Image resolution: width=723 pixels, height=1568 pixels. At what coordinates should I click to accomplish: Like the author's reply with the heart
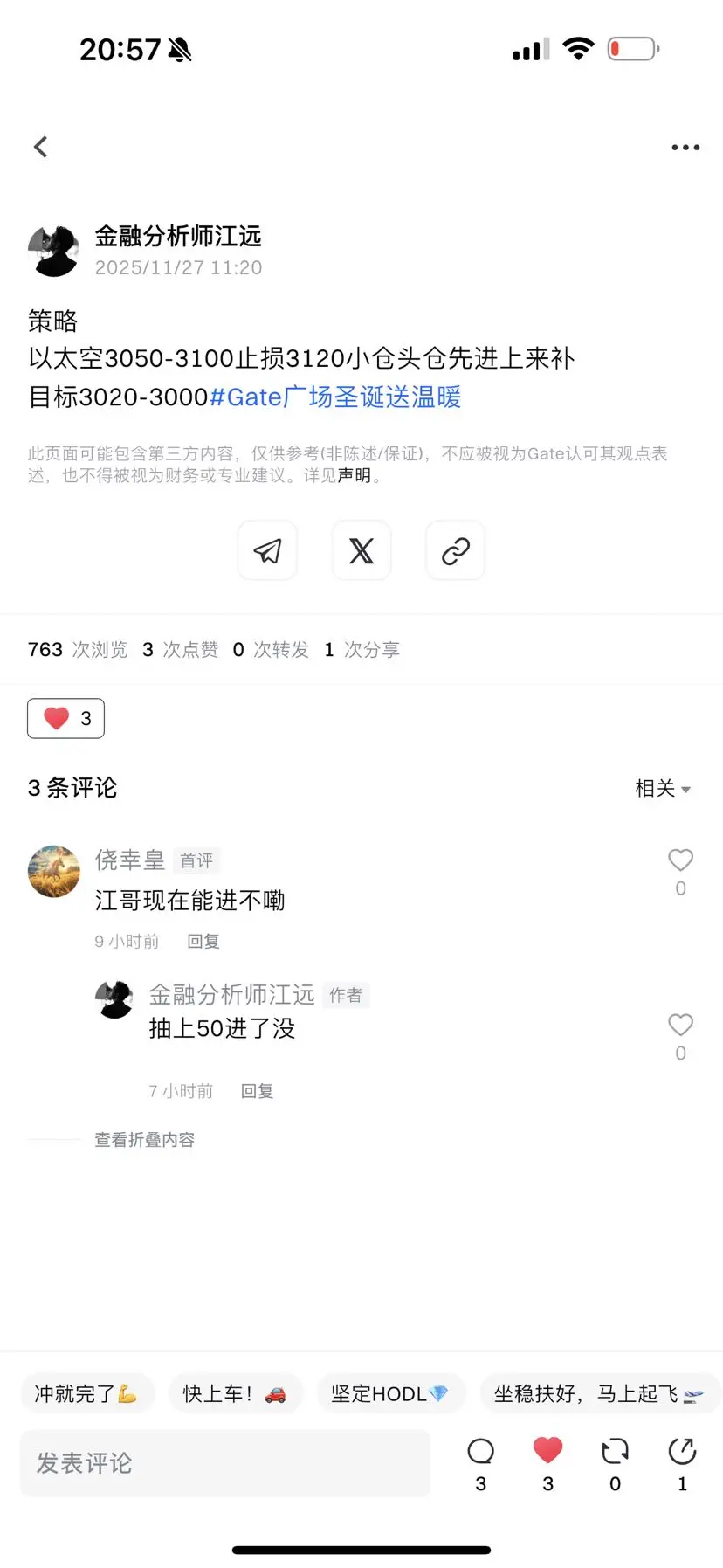pos(680,1025)
